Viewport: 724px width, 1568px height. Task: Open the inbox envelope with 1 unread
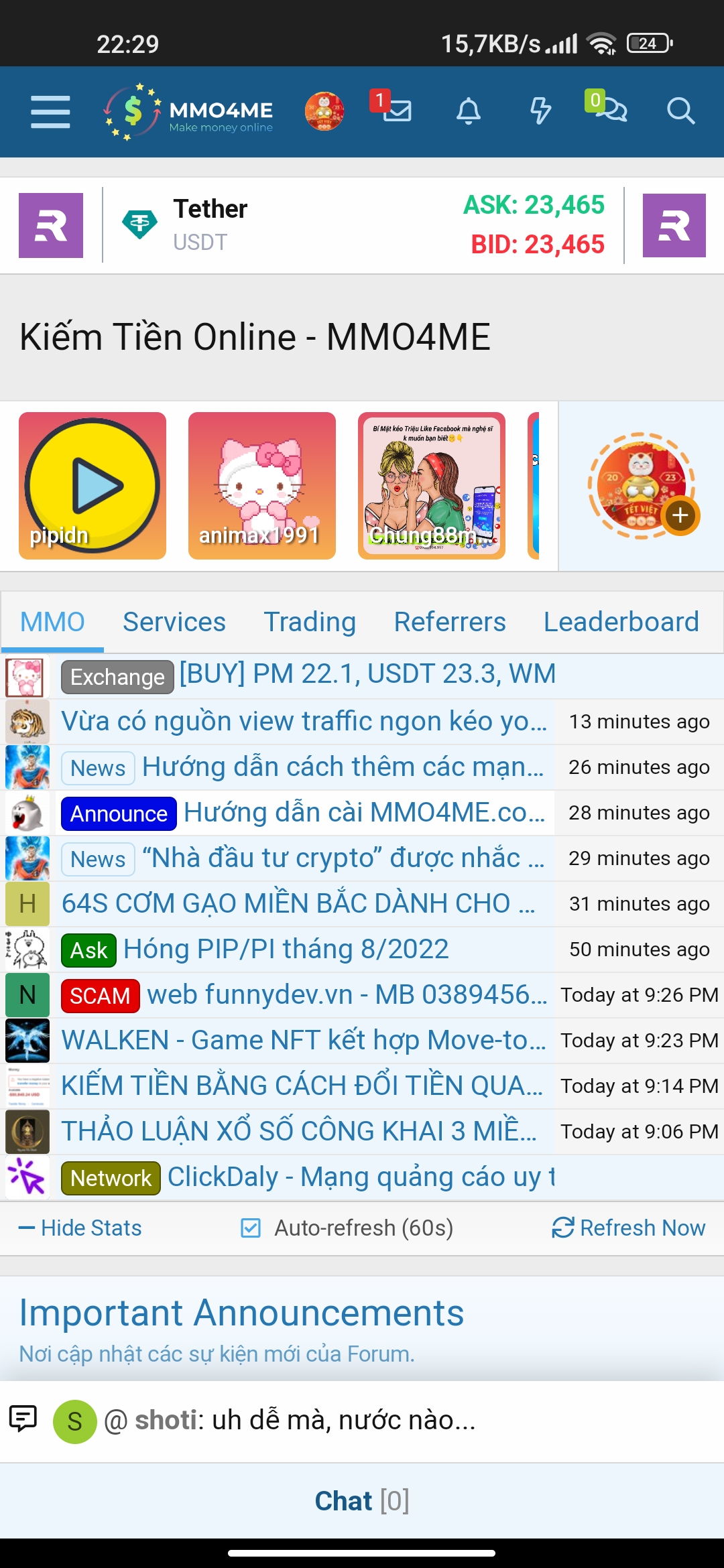pyautogui.click(x=396, y=110)
